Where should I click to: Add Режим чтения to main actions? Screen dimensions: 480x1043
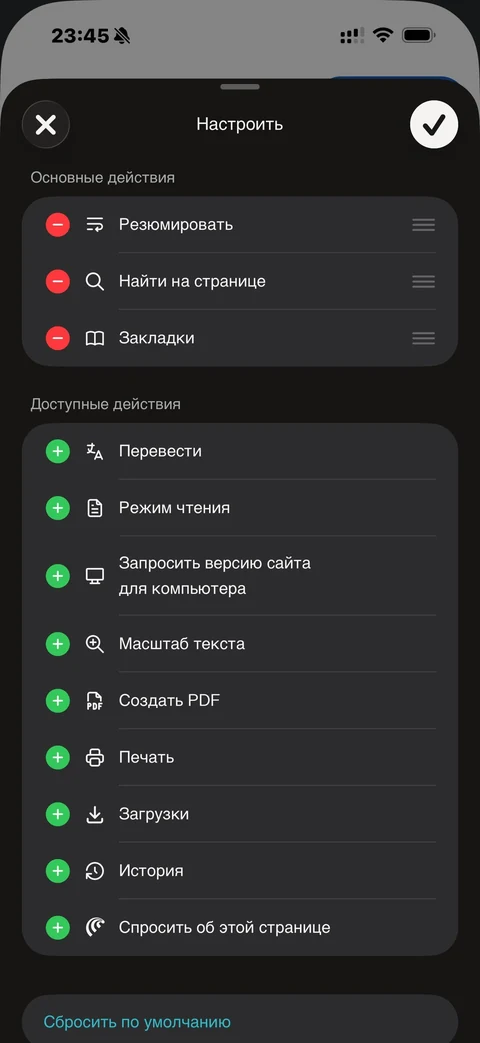pyautogui.click(x=58, y=508)
